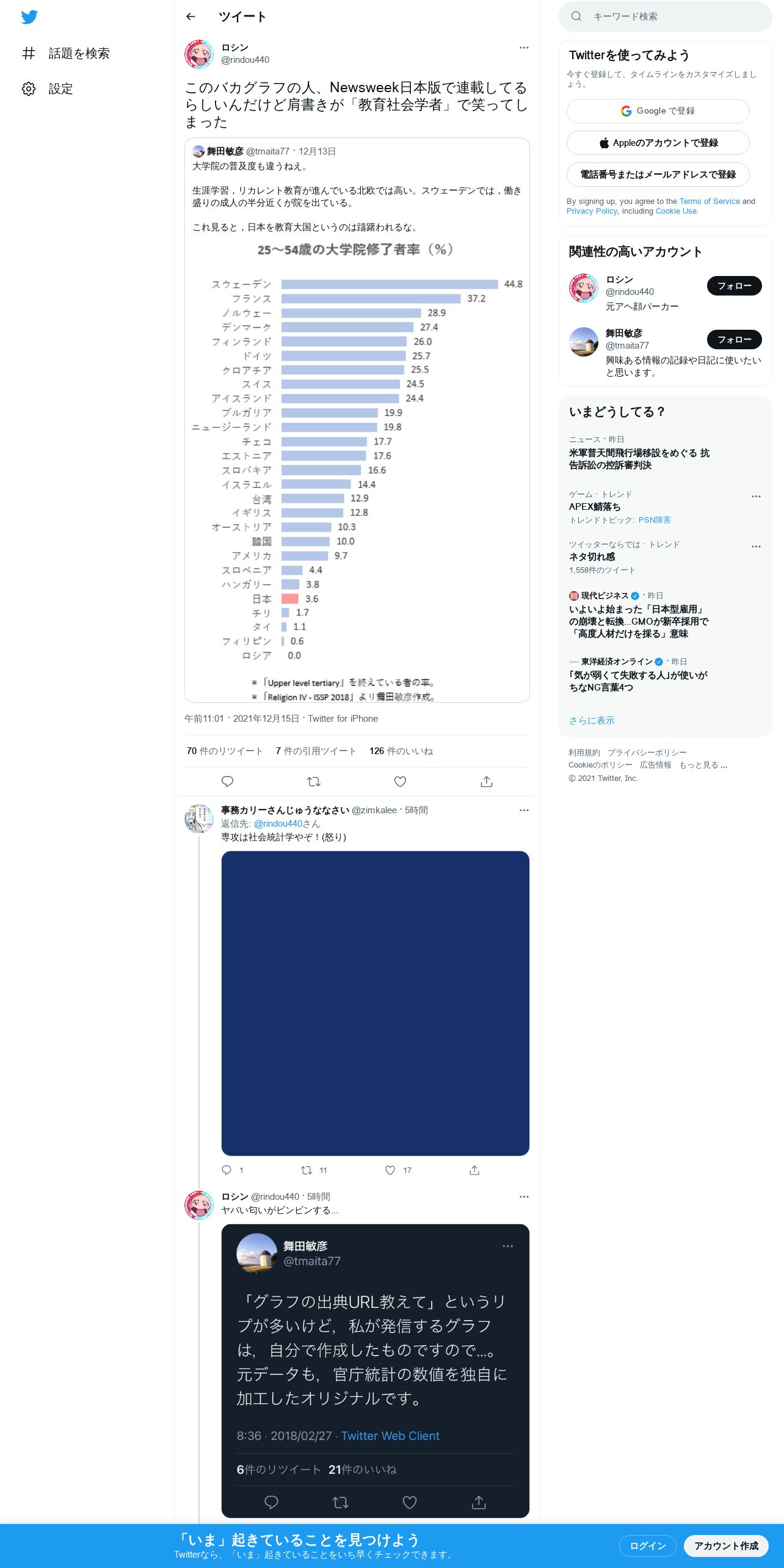Go back with the arrow beside ツイート
The width and height of the screenshot is (784, 1568).
click(x=191, y=16)
